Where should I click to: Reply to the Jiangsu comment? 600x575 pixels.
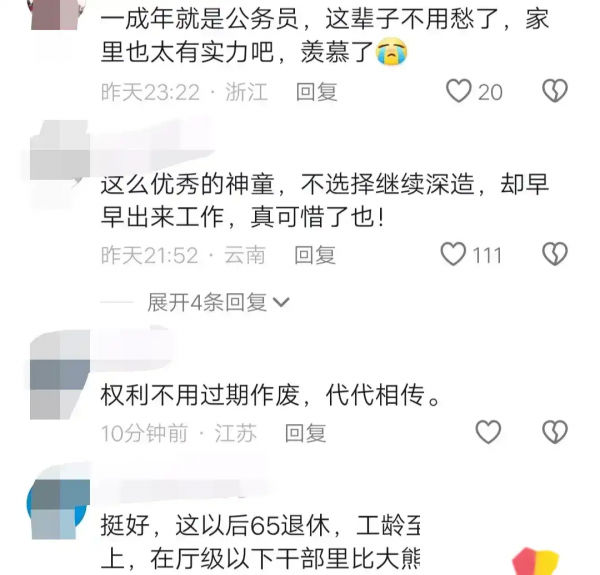click(x=305, y=433)
